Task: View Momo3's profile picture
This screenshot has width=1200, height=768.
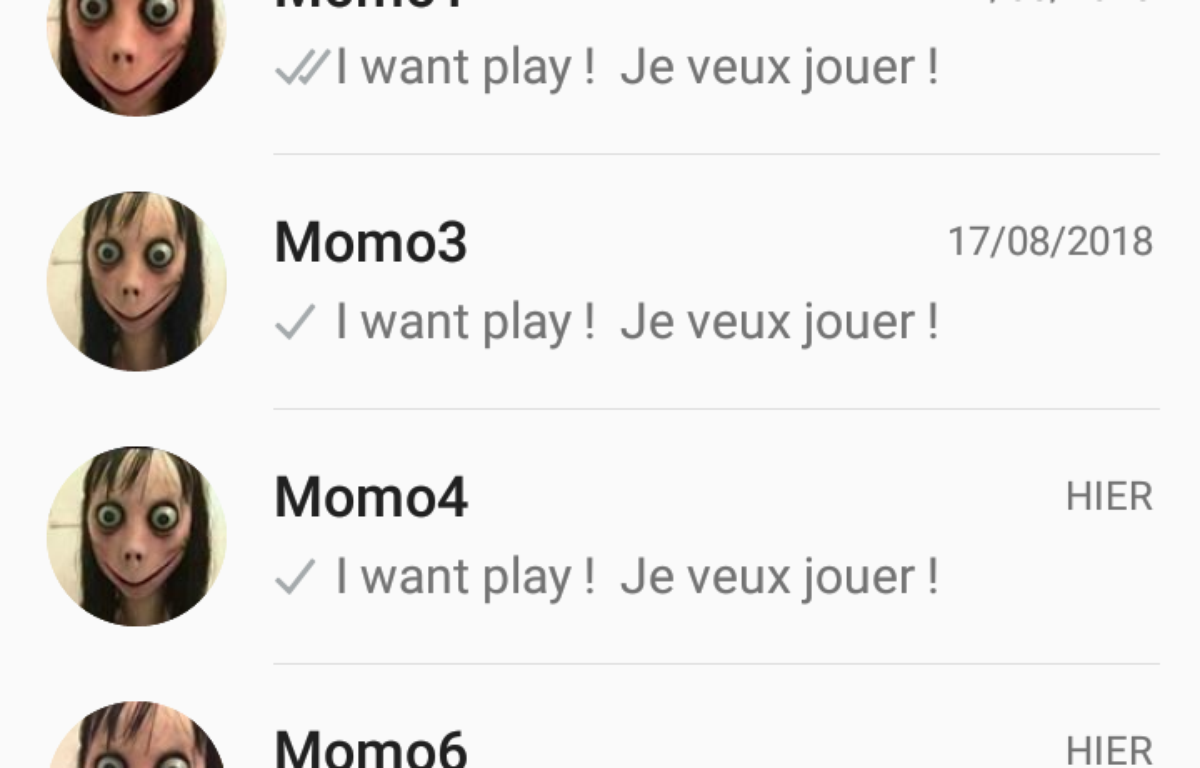Action: 136,281
